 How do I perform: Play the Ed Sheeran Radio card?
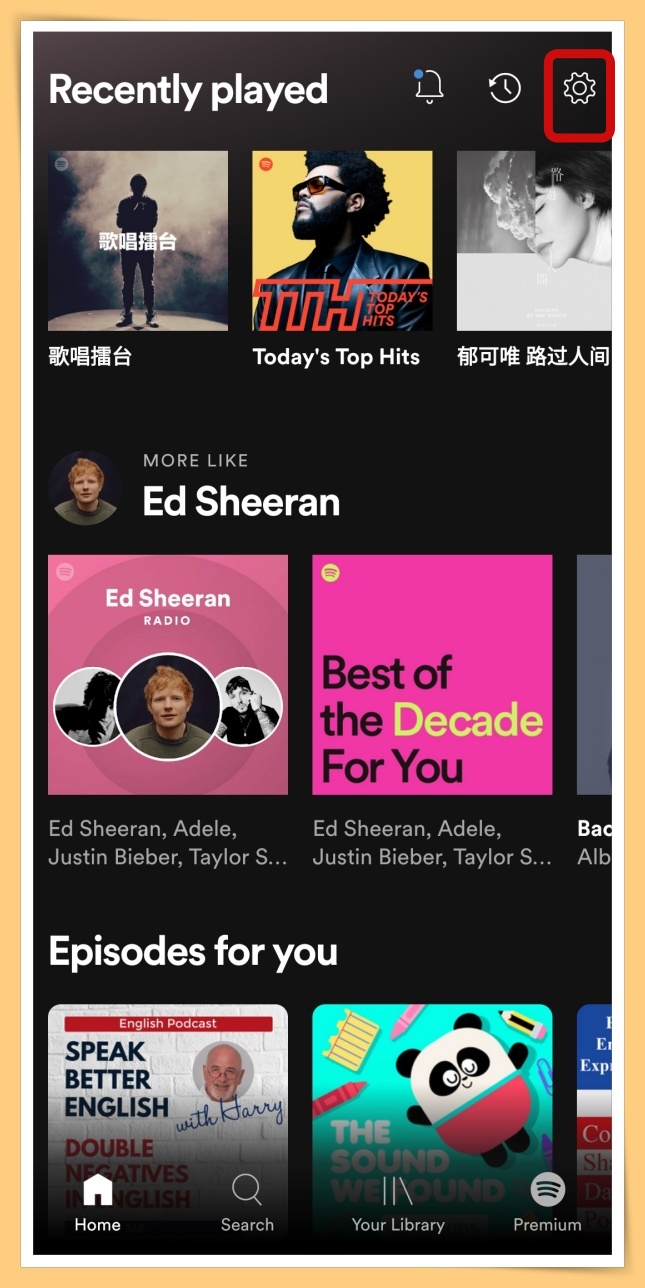pos(168,675)
